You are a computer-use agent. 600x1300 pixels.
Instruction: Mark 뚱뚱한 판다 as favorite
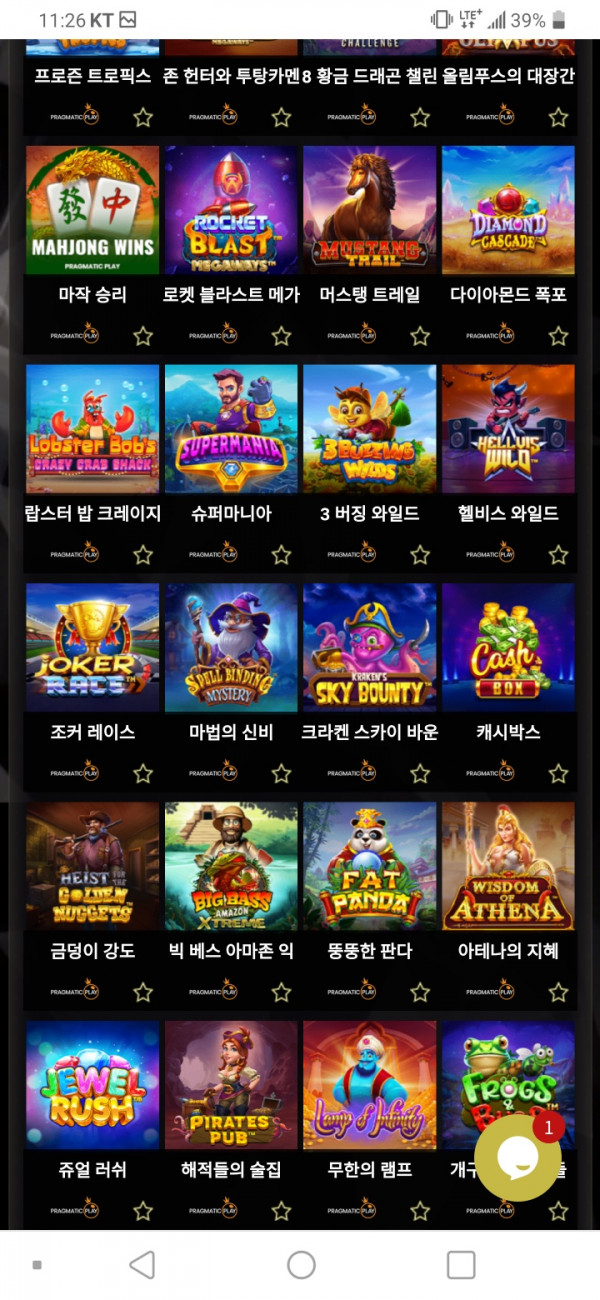tap(420, 991)
